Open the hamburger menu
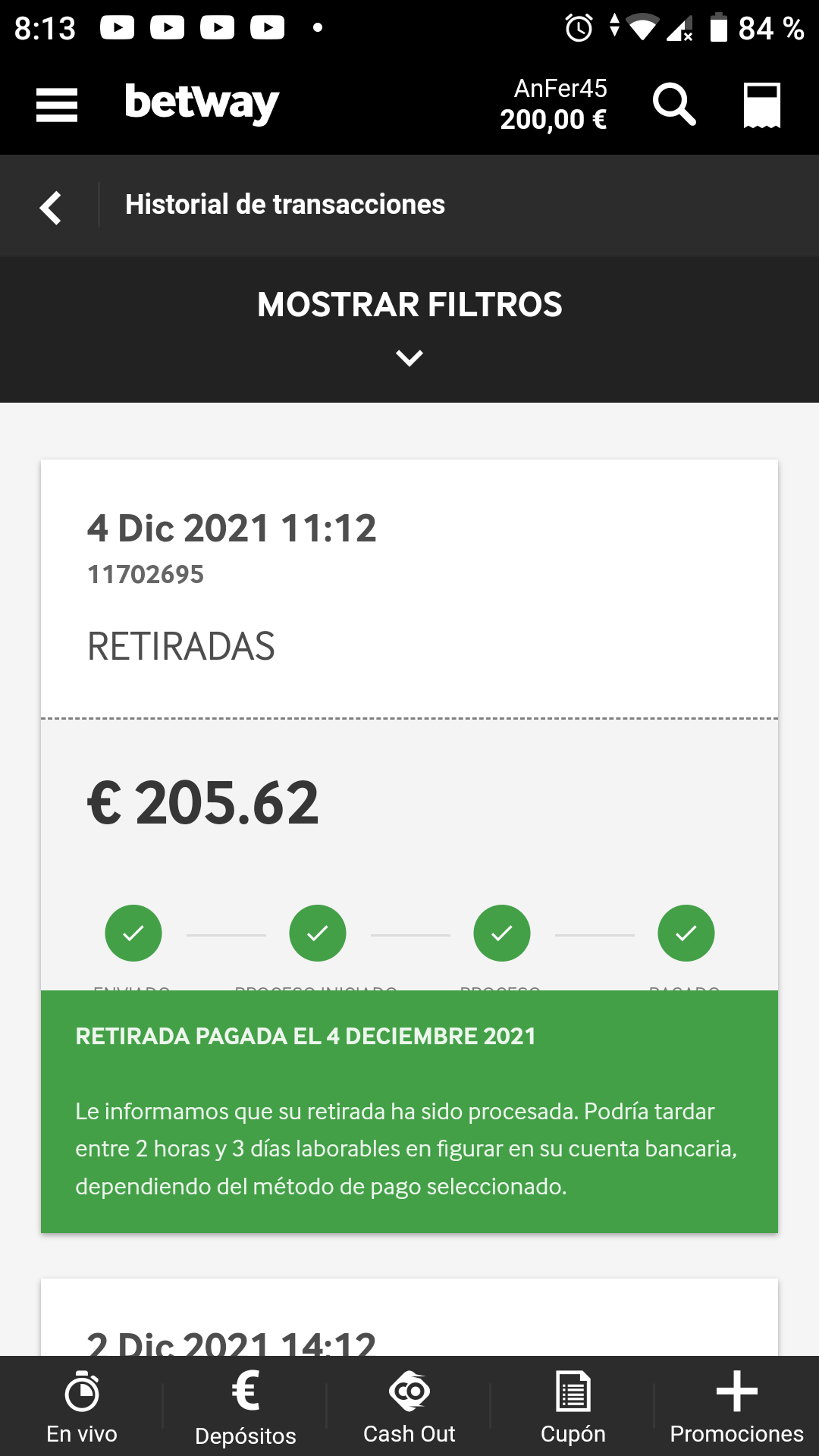 point(57,105)
